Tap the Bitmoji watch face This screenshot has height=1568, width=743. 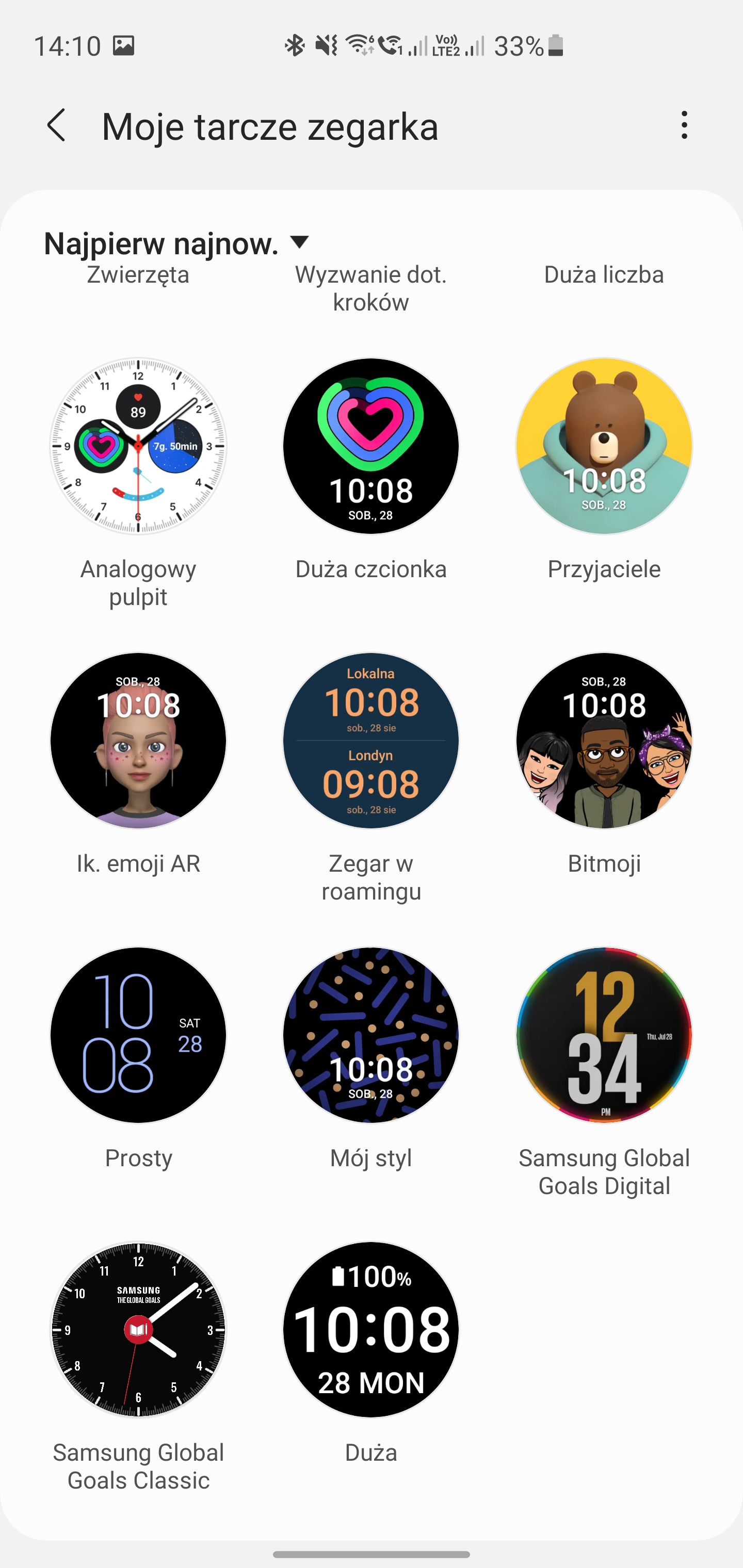point(604,741)
